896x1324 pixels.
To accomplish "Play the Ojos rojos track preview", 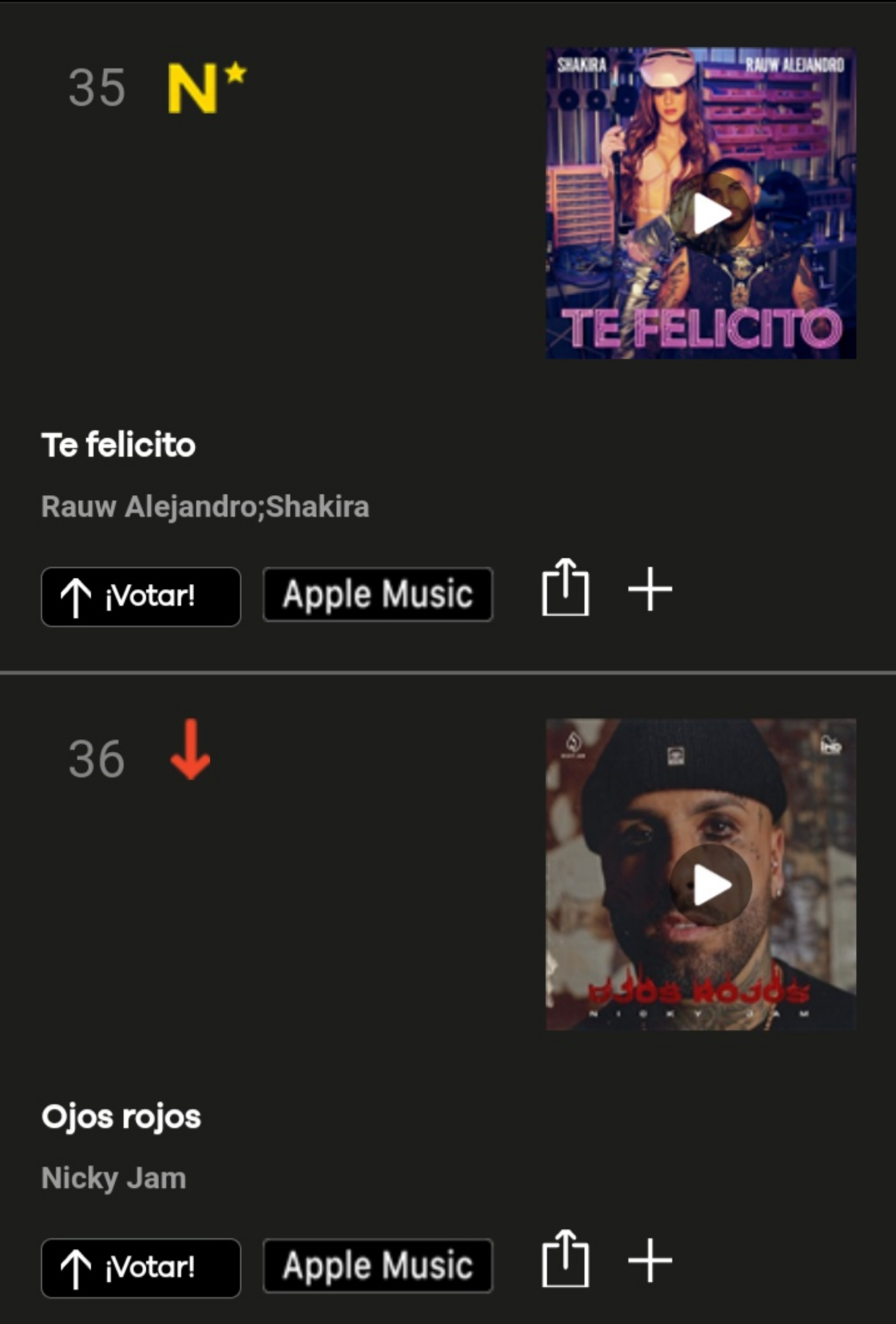I will 710,885.
